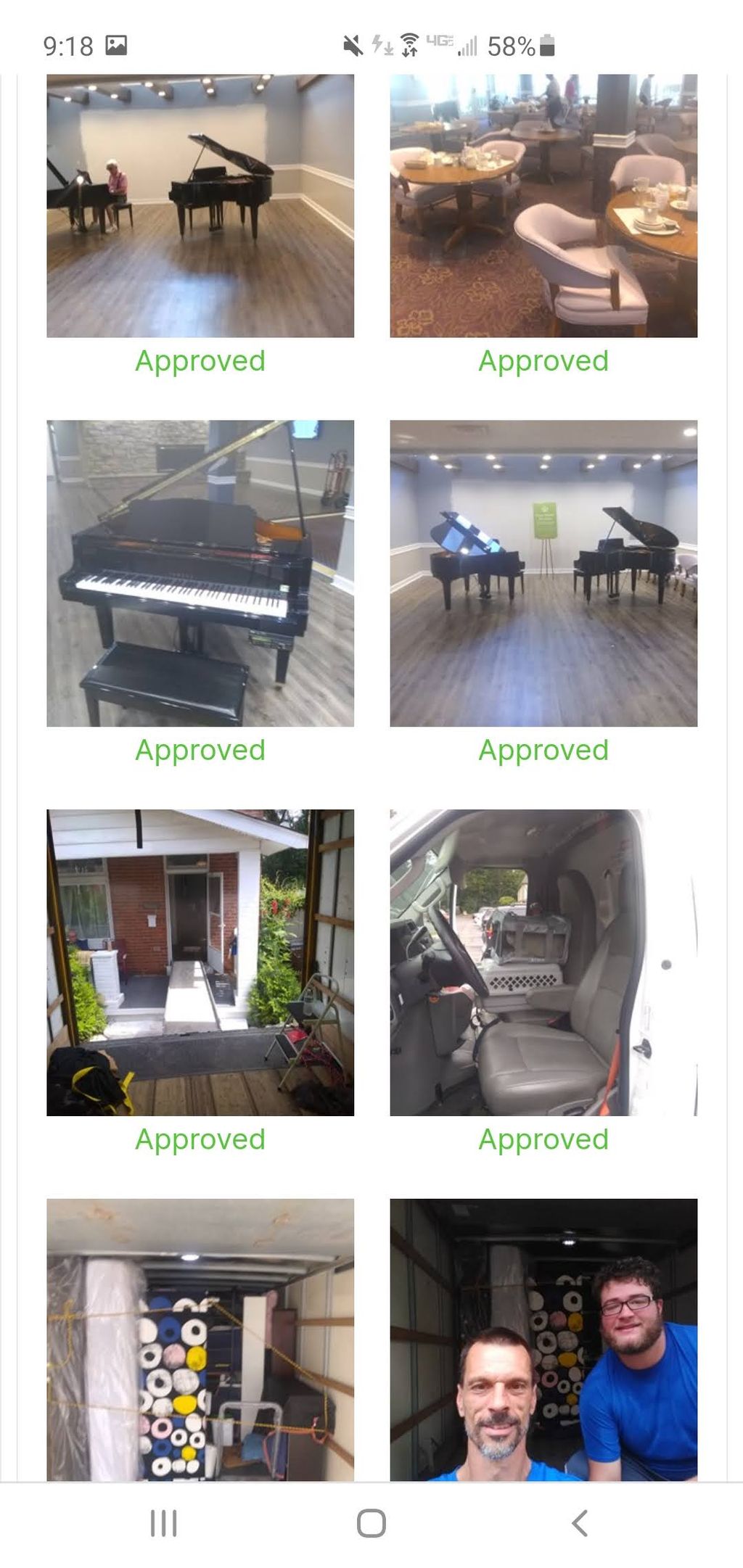
Task: Tap the system home button
Action: (371, 1523)
